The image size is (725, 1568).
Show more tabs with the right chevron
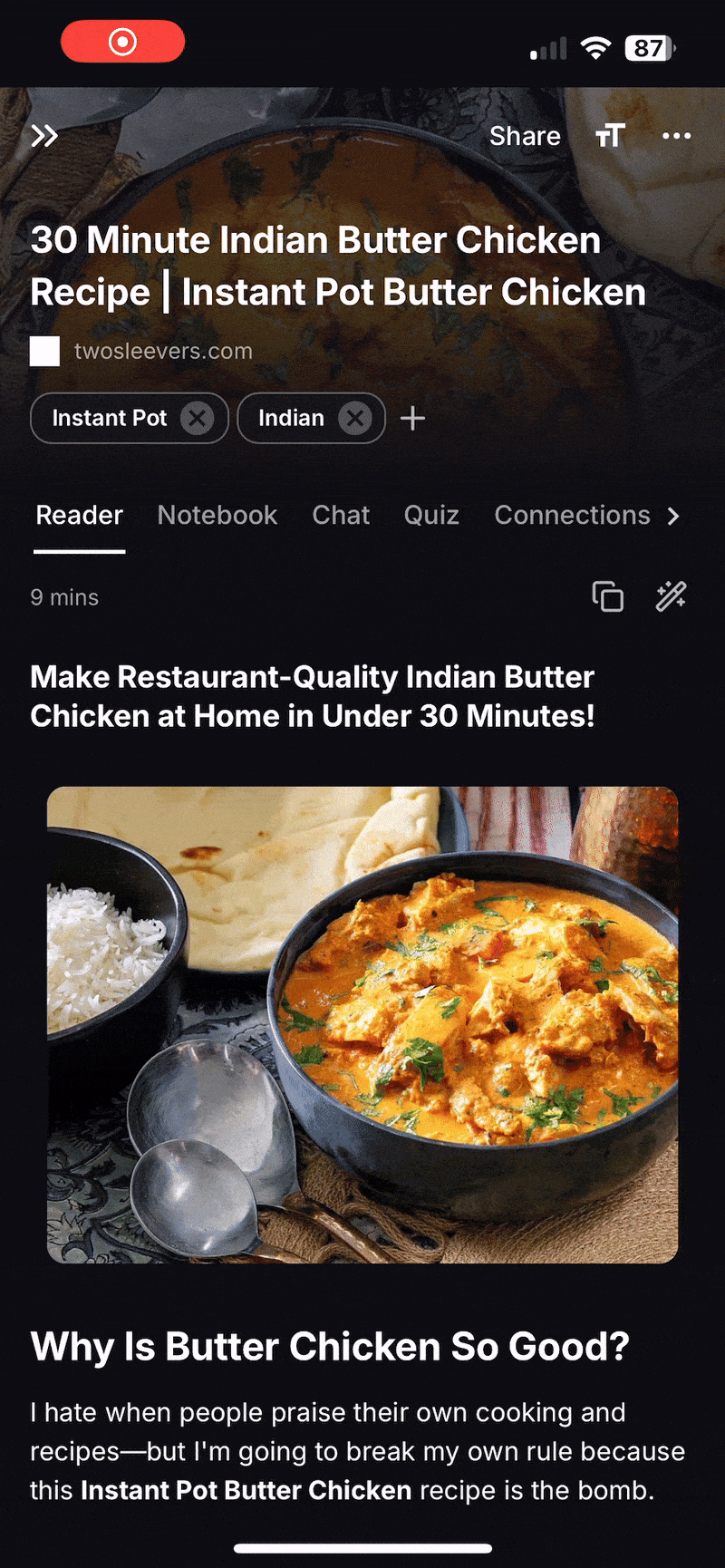673,516
